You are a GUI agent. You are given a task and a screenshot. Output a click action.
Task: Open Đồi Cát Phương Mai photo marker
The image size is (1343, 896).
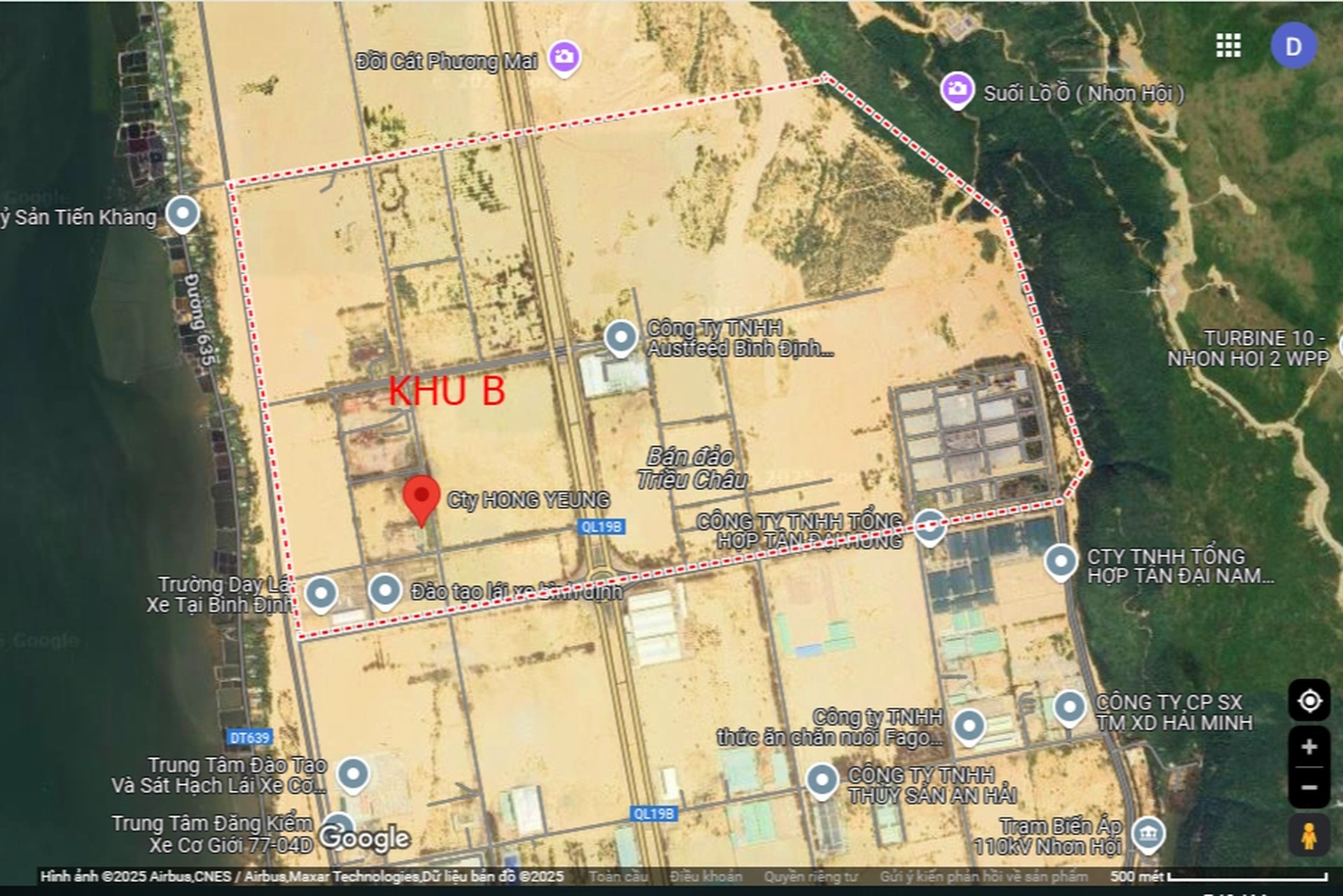[564, 56]
